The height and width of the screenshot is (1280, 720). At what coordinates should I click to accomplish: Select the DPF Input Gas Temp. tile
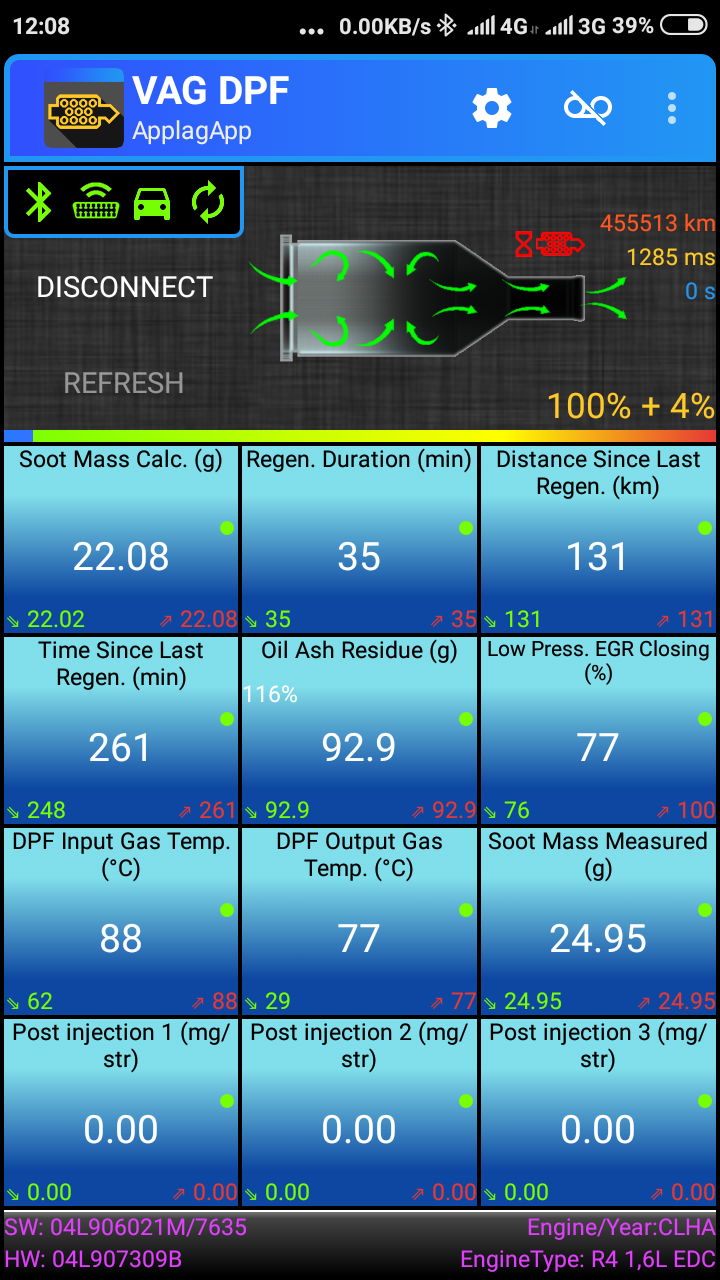click(121, 921)
